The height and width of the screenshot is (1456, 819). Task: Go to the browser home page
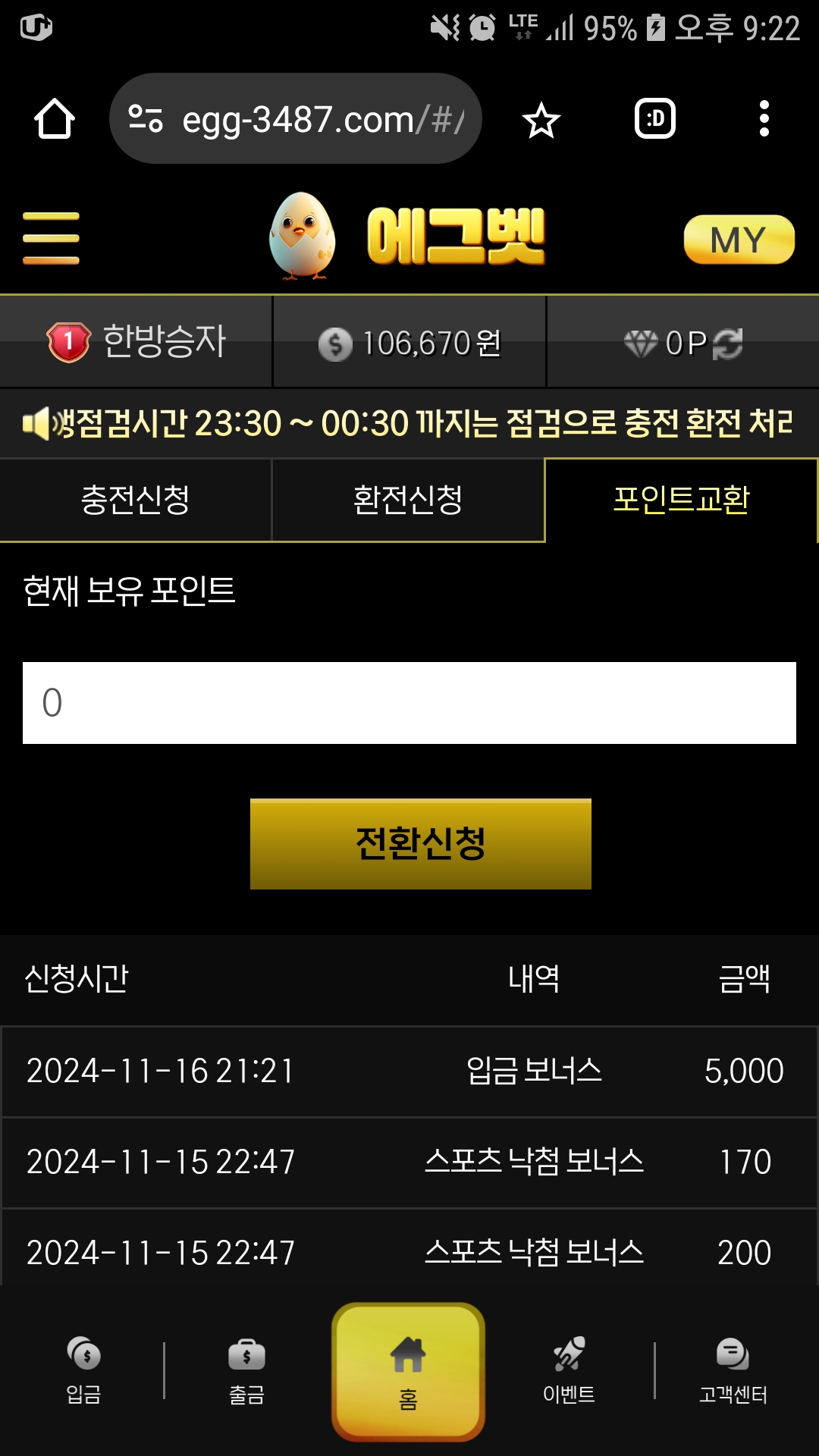[55, 119]
